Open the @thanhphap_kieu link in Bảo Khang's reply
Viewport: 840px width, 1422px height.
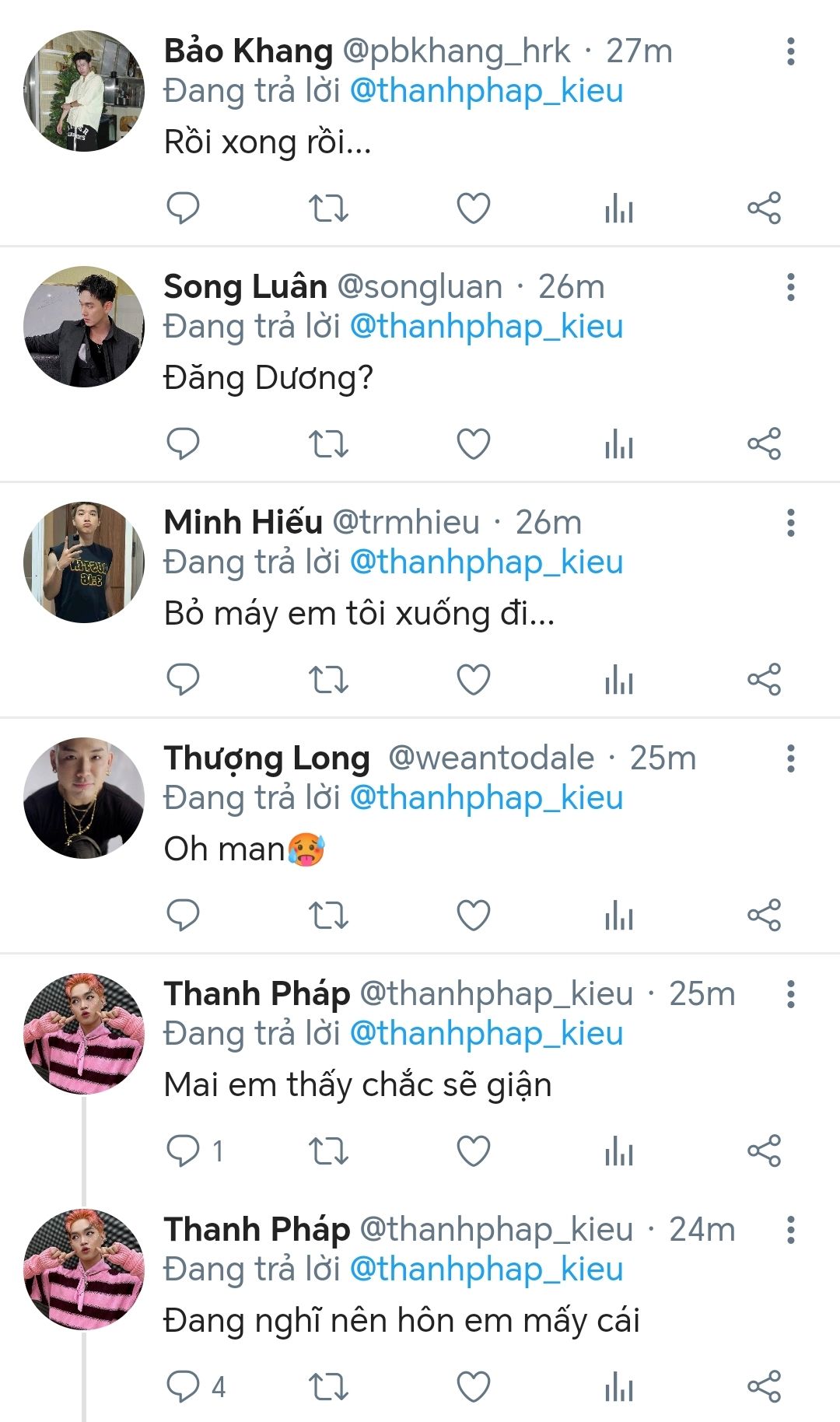[487, 91]
